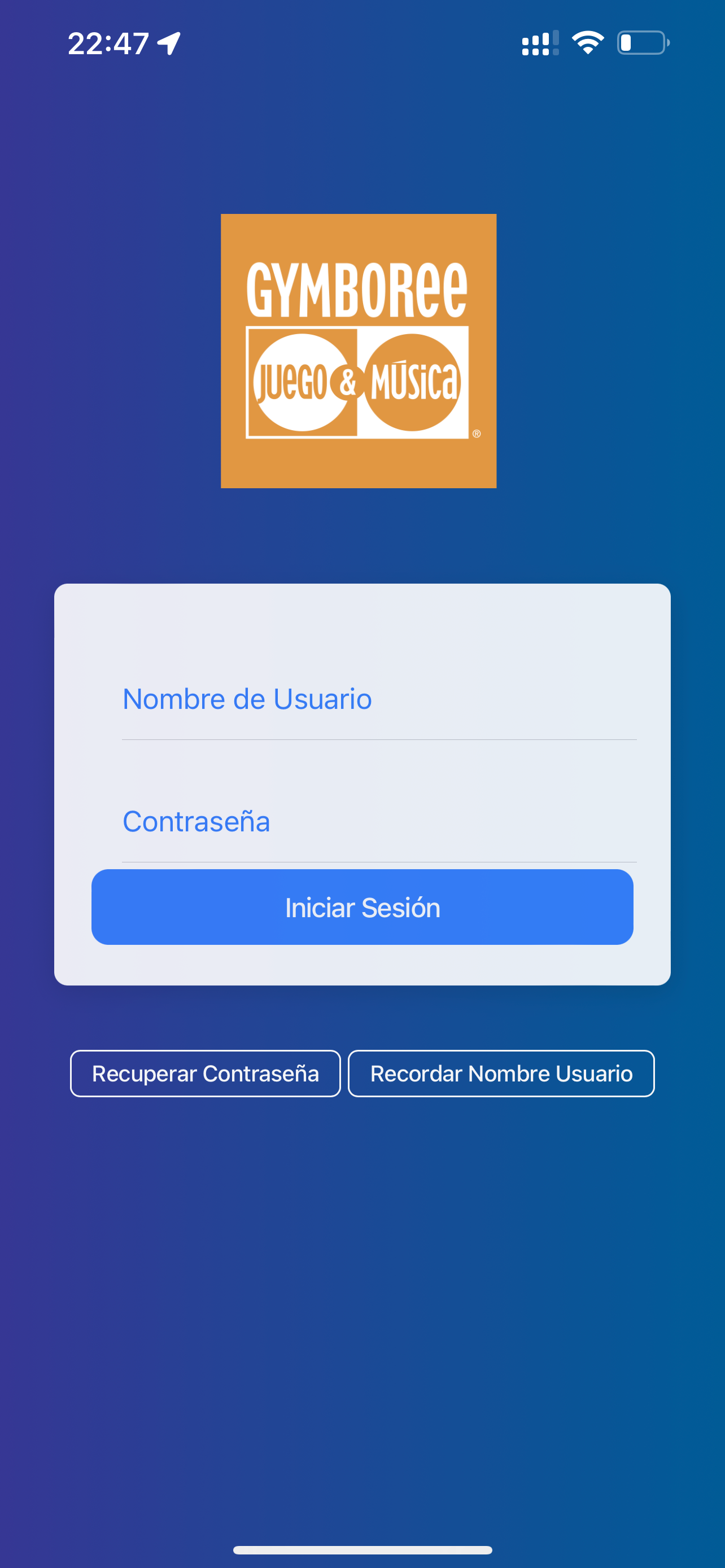This screenshot has width=725, height=1568.
Task: Click the battery indicator icon
Action: pos(642,41)
